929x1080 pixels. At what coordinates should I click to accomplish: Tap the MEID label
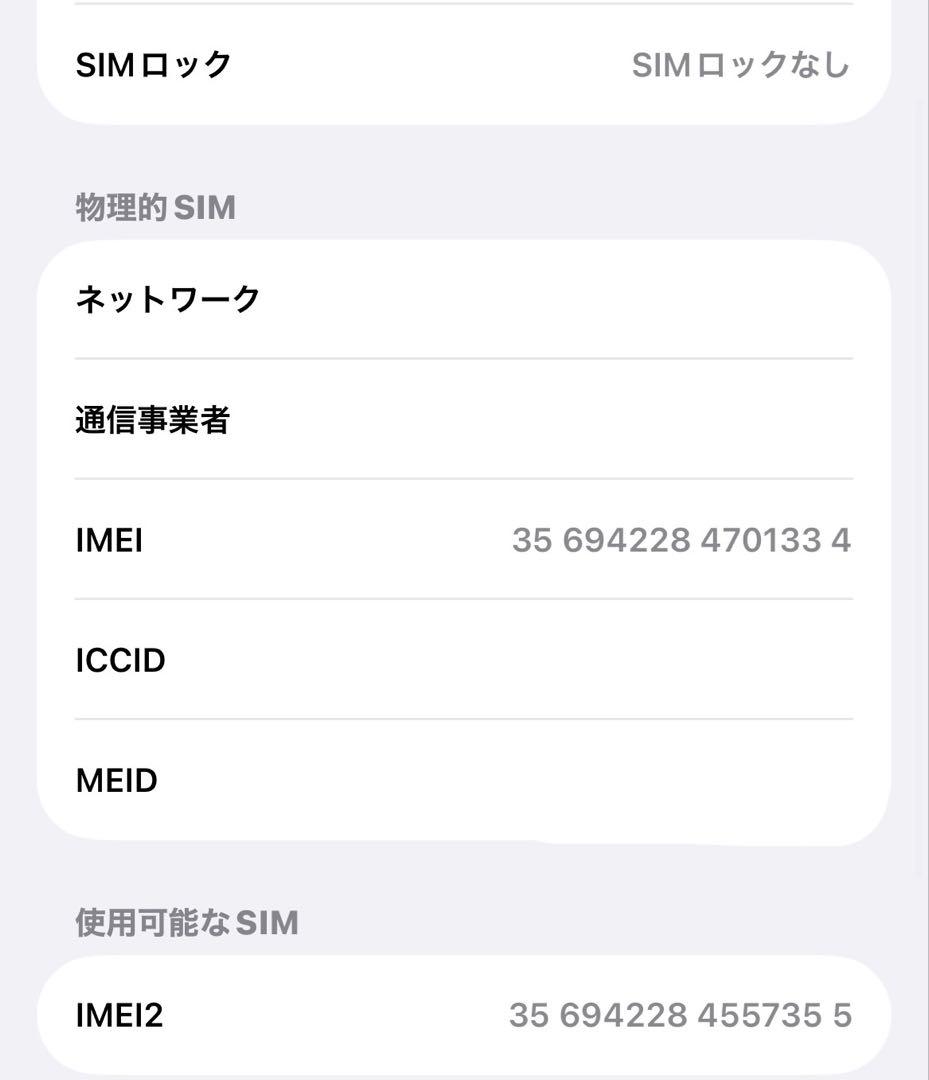coord(117,780)
